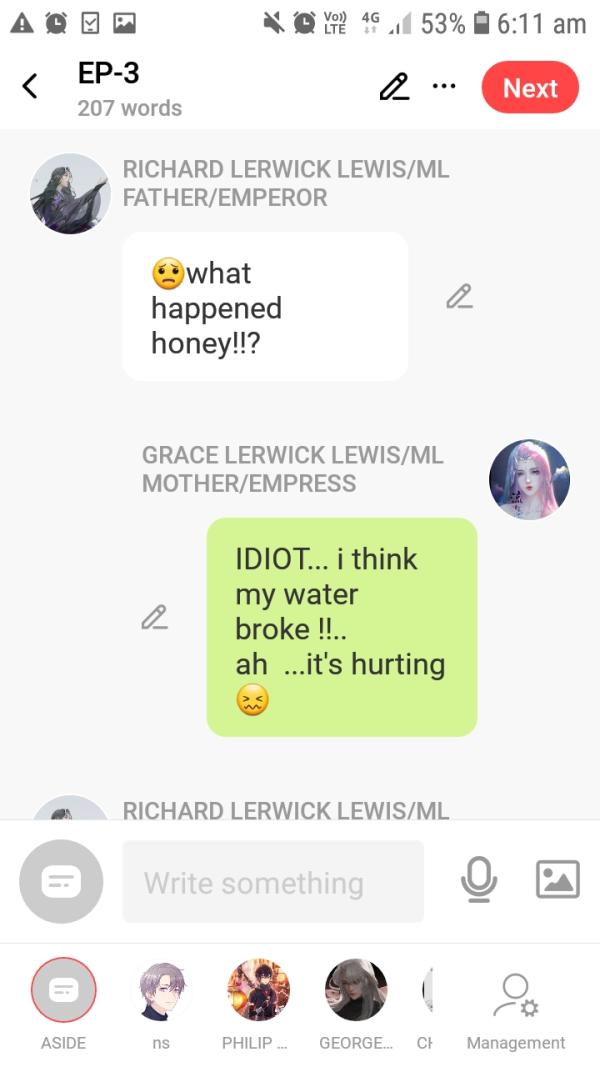The height and width of the screenshot is (1067, 600).
Task: Edit the "what happened honey" message
Action: (459, 296)
